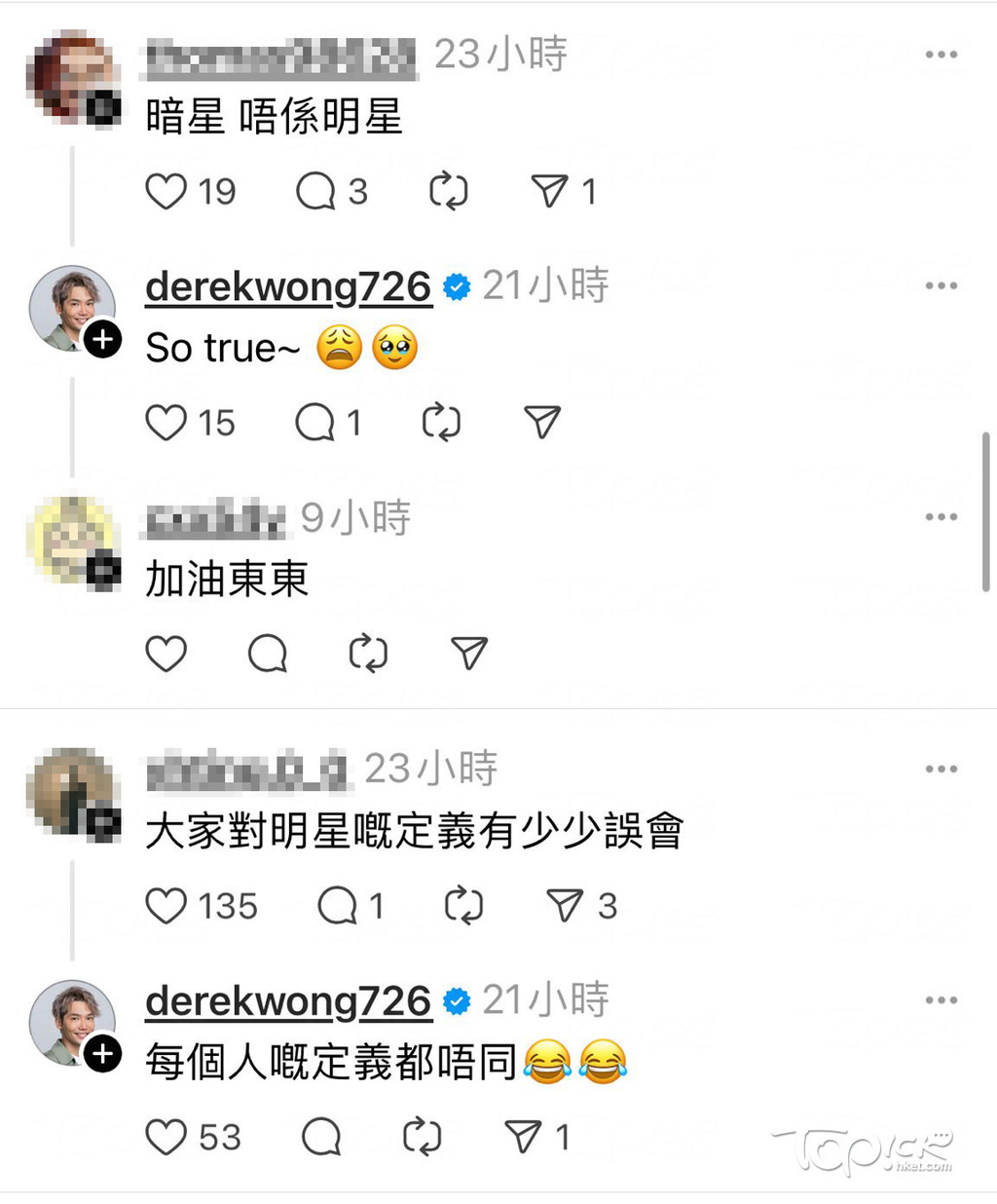
Task: Open derekwong726's profile from the So true~ reply
Action: point(288,286)
